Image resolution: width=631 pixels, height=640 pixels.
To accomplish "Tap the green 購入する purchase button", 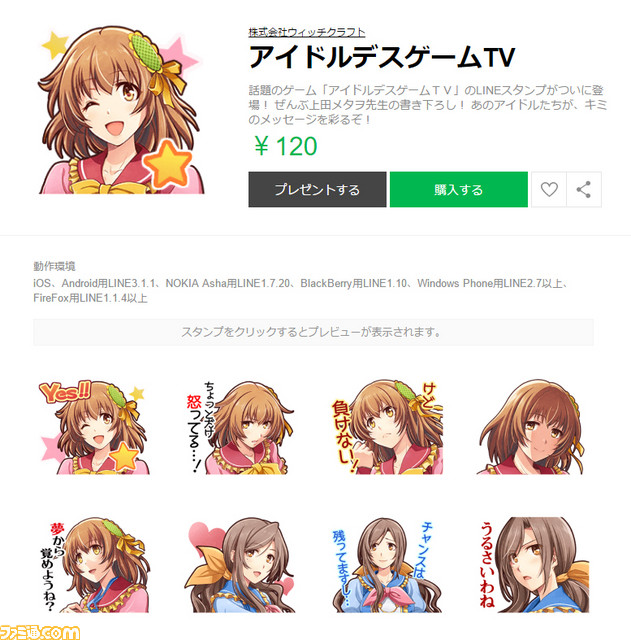I will [458, 189].
